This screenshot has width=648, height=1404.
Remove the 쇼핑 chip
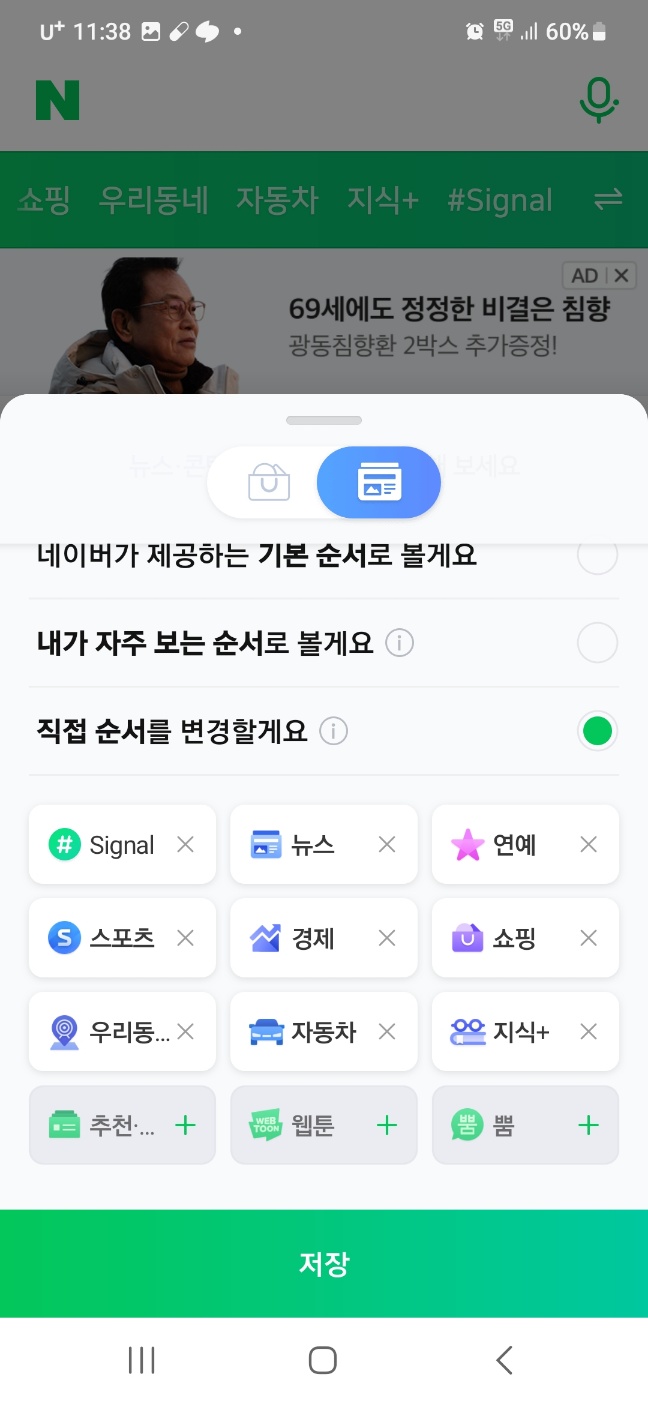pos(589,938)
